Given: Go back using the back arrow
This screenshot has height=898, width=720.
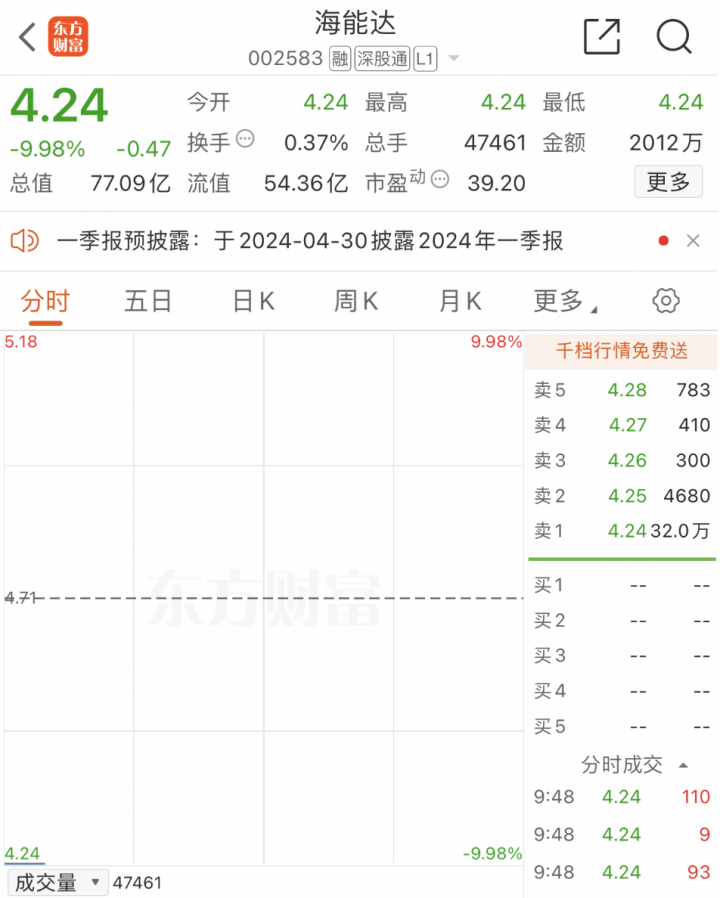Looking at the screenshot, I should tap(27, 38).
